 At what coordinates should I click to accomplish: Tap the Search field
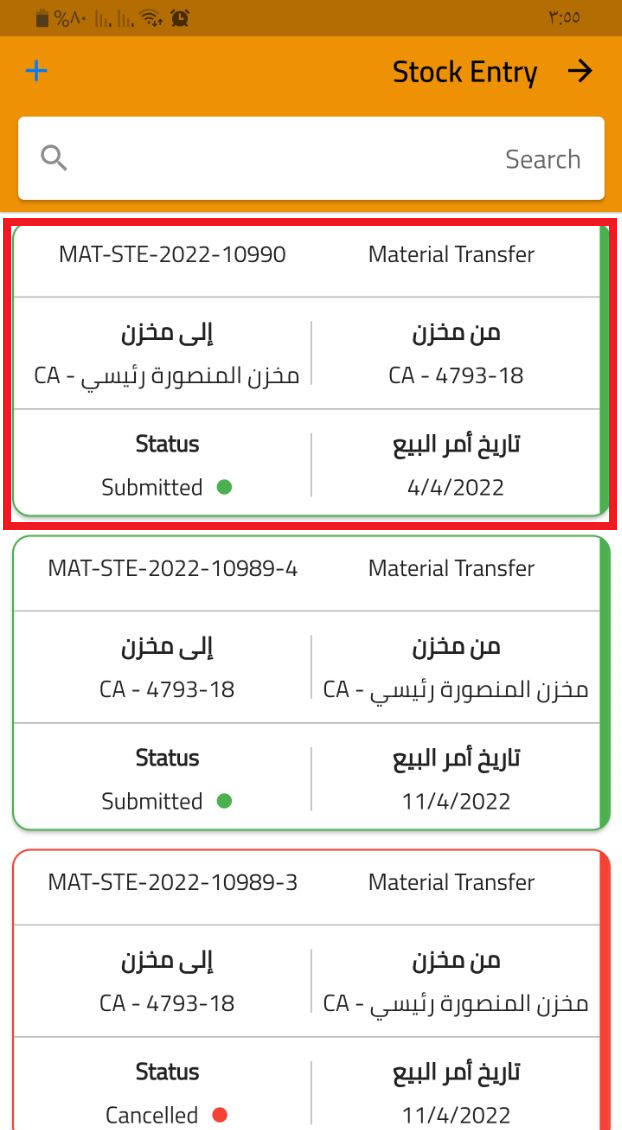[x=311, y=159]
